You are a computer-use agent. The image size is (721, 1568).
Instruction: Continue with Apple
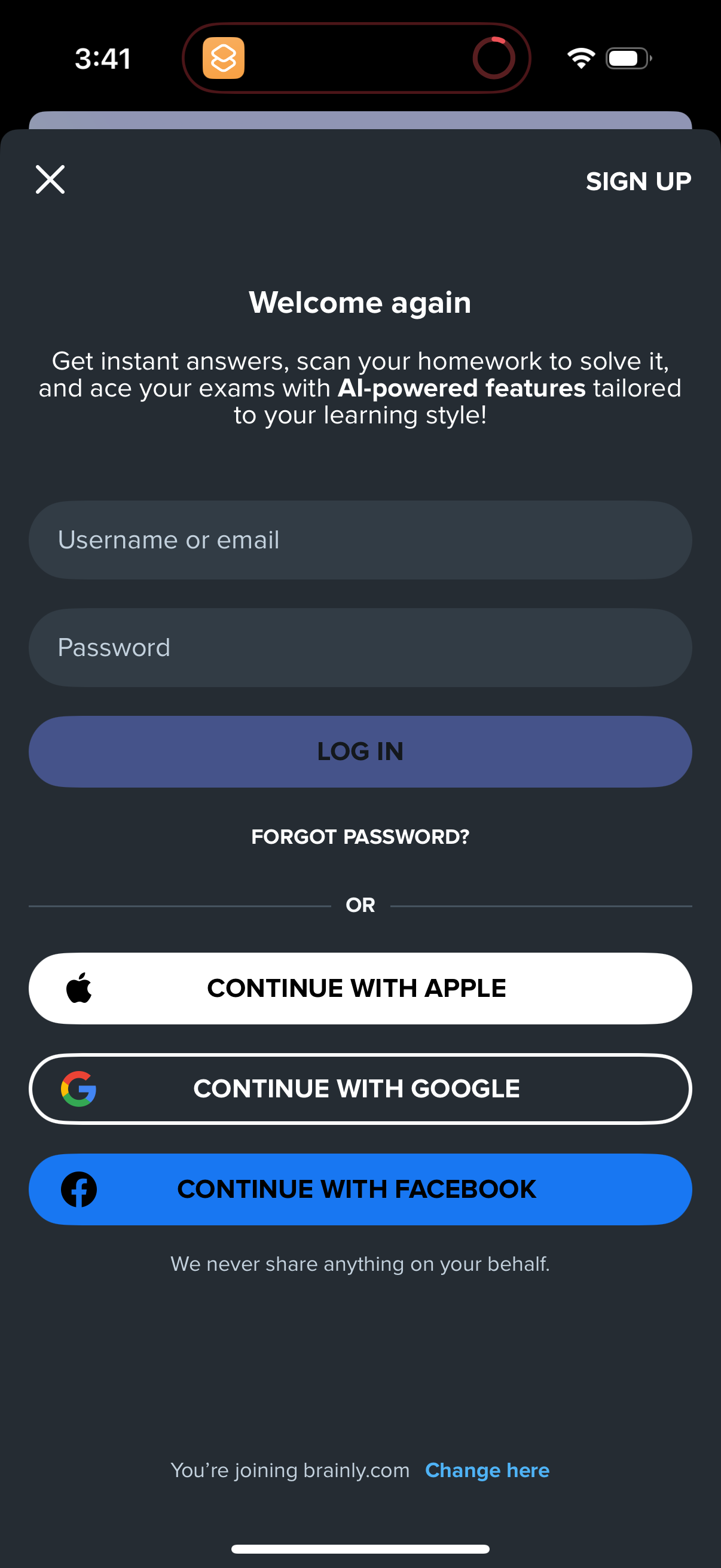coord(360,987)
